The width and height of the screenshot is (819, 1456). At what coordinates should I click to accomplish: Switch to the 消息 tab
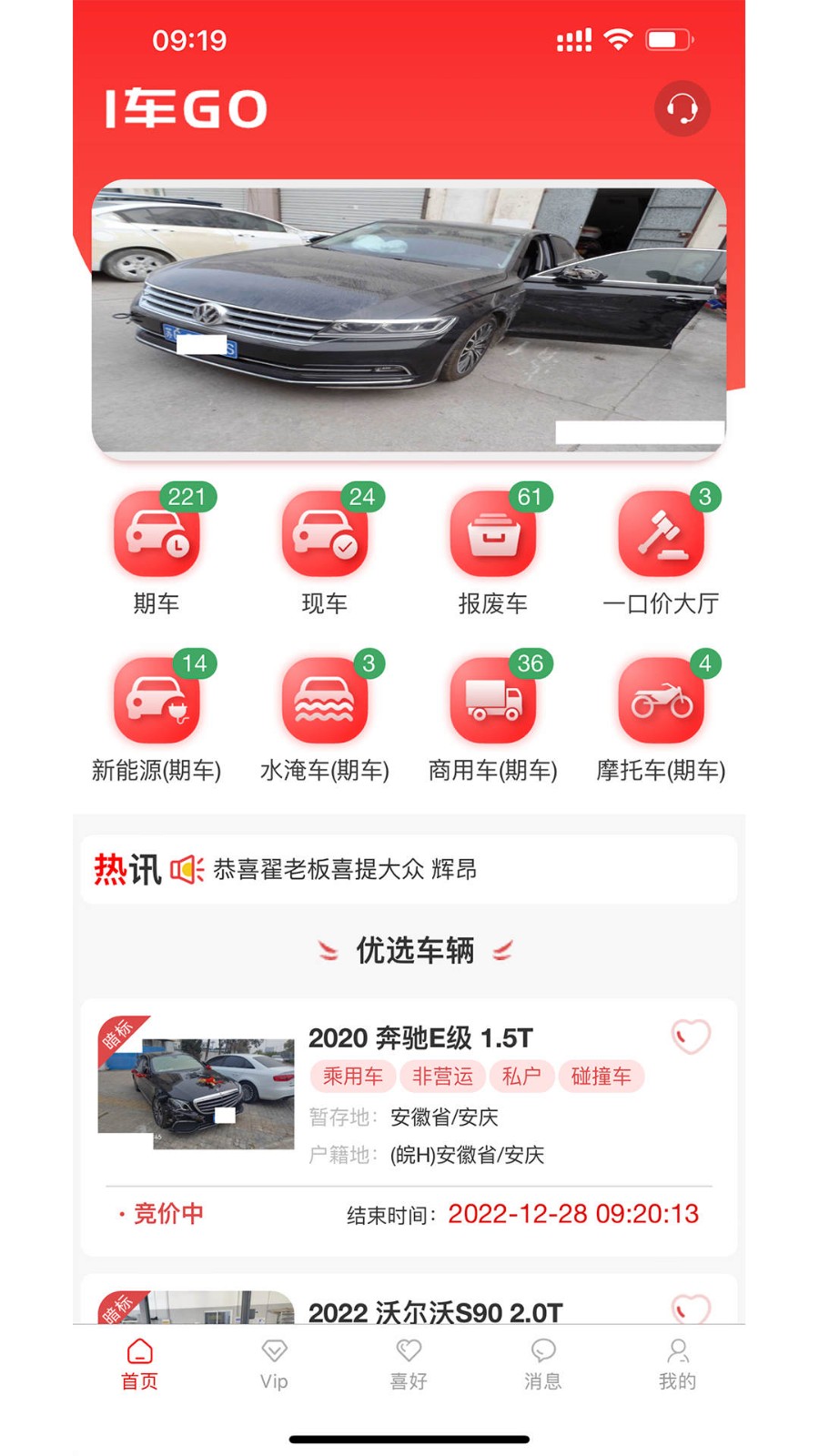[543, 1364]
